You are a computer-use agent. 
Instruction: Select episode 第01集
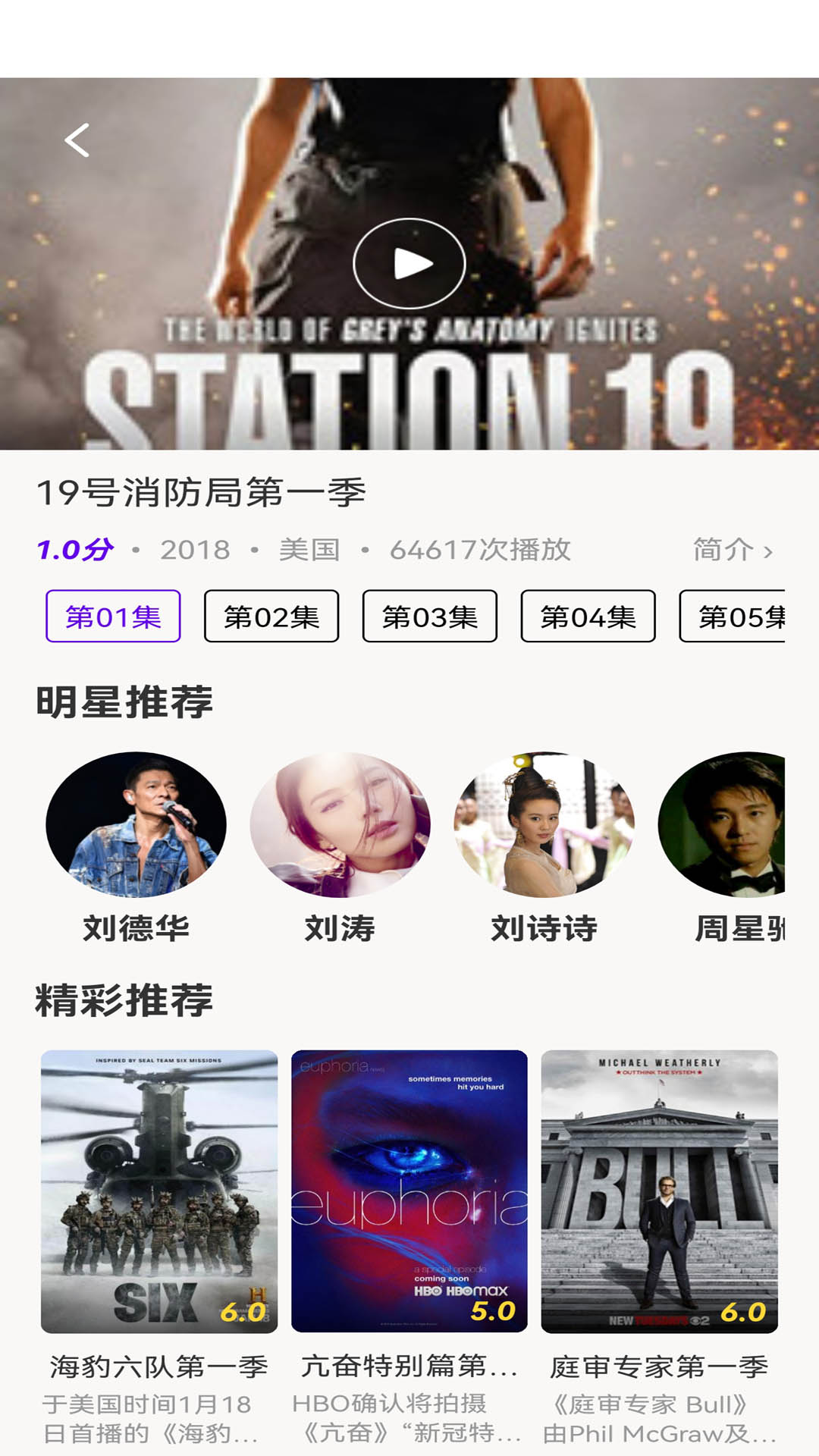point(114,617)
